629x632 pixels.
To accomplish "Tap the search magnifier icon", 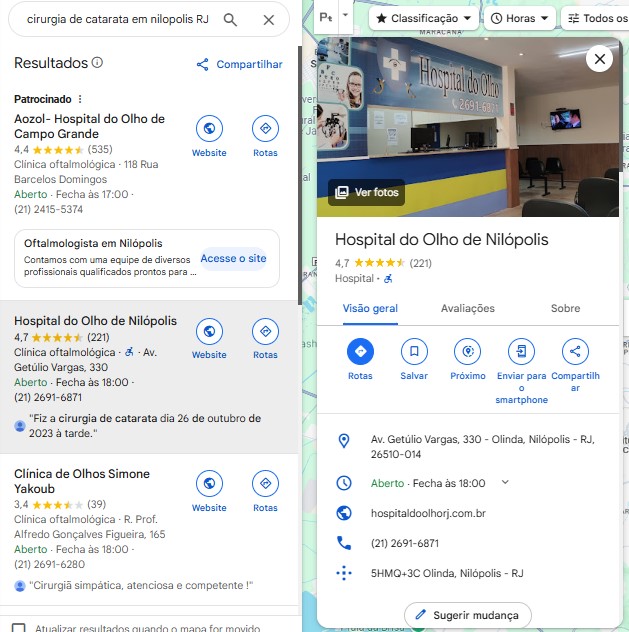I will (x=230, y=19).
